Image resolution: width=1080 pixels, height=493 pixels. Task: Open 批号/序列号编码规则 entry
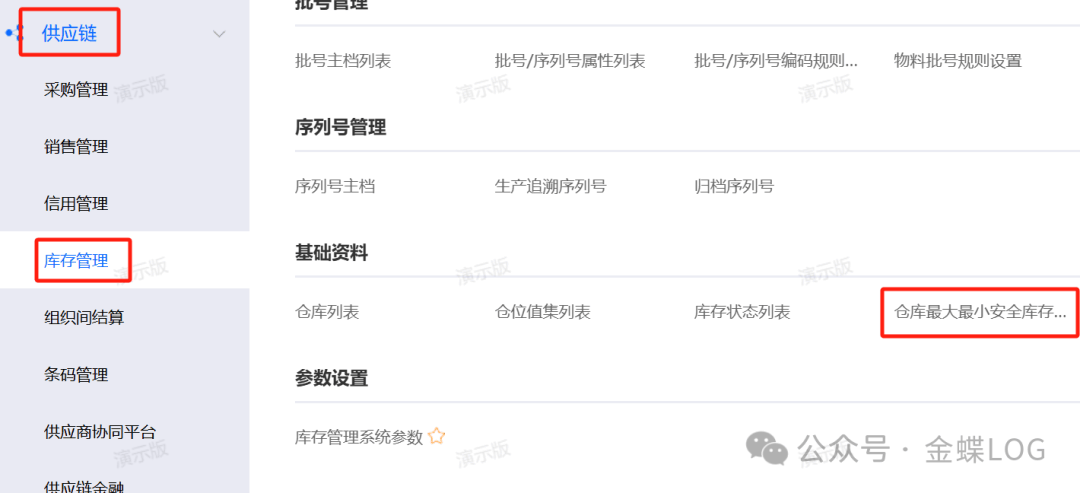coord(776,61)
